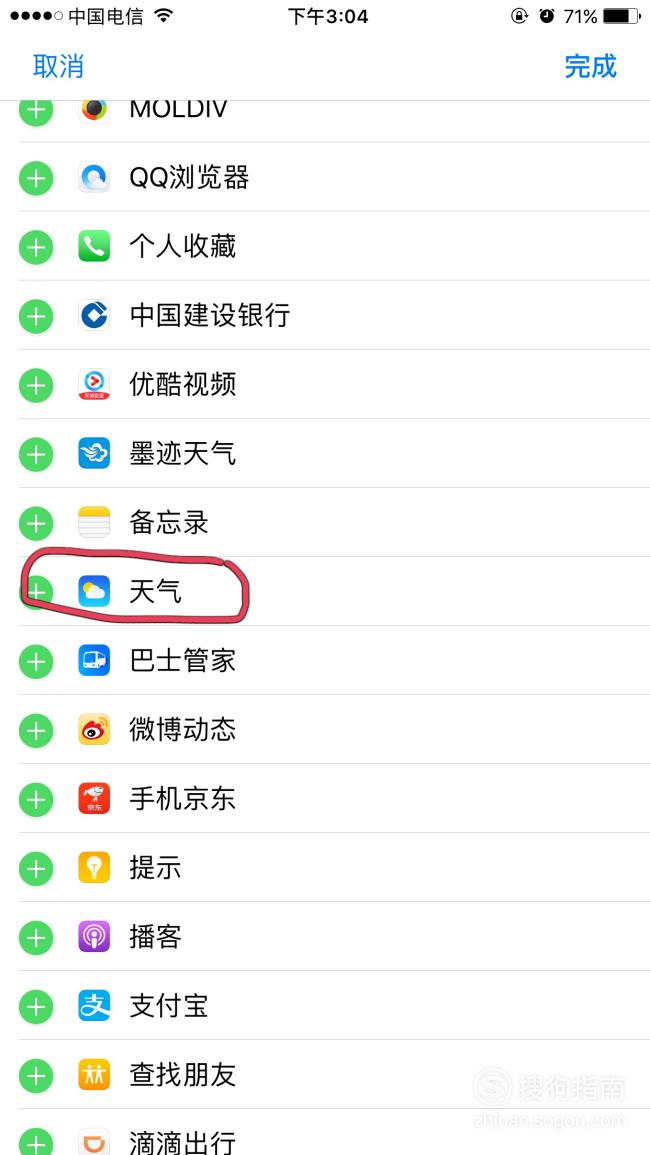The width and height of the screenshot is (650, 1155).
Task: Add the 巴士管家 widget
Action: (x=36, y=661)
